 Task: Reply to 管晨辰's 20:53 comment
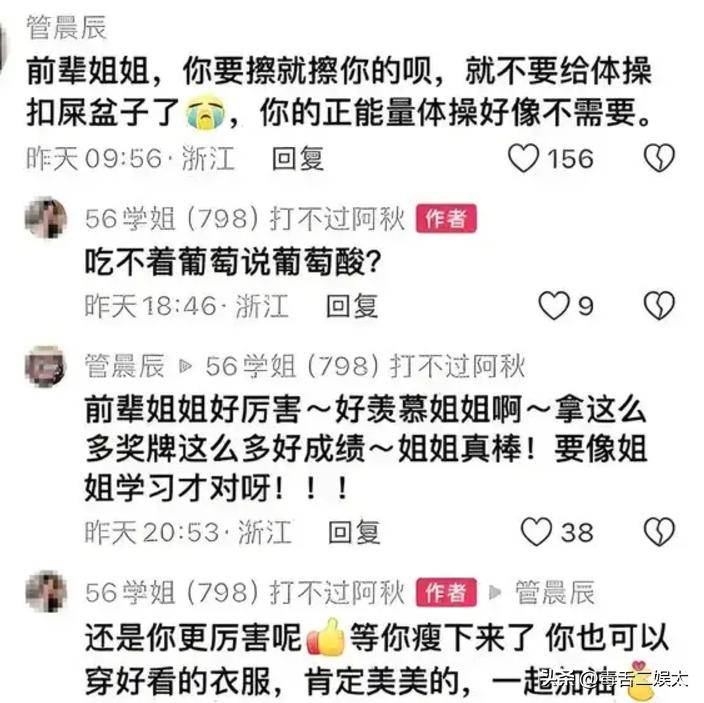(x=354, y=531)
